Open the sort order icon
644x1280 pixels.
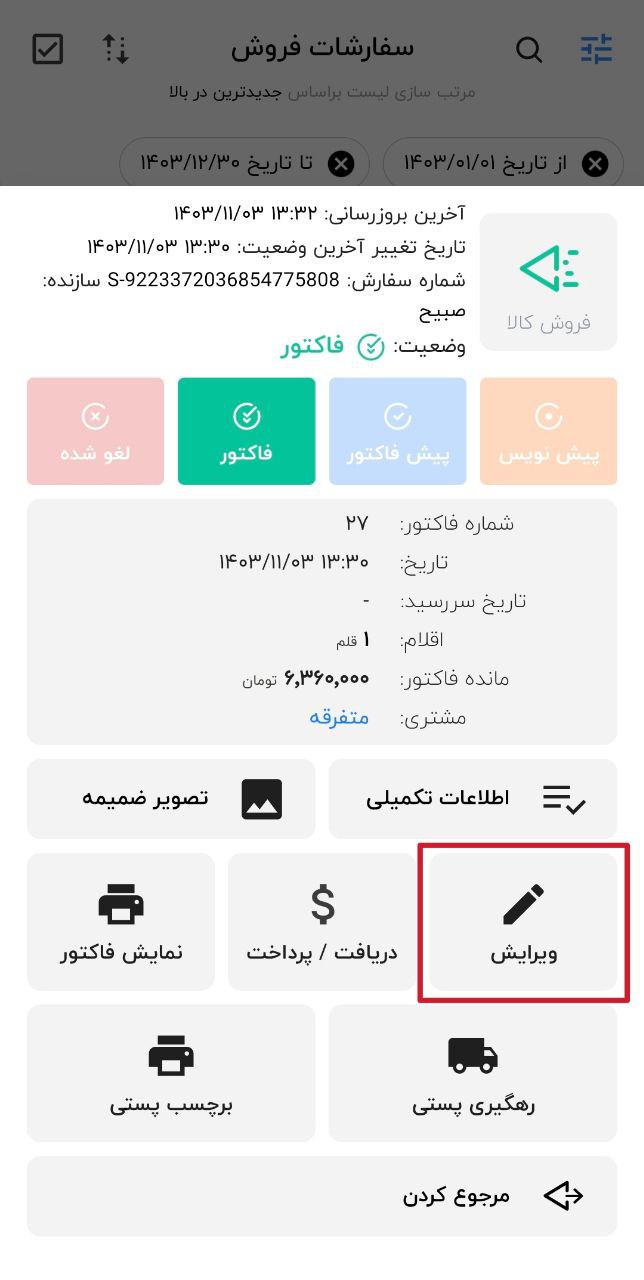pyautogui.click(x=116, y=49)
